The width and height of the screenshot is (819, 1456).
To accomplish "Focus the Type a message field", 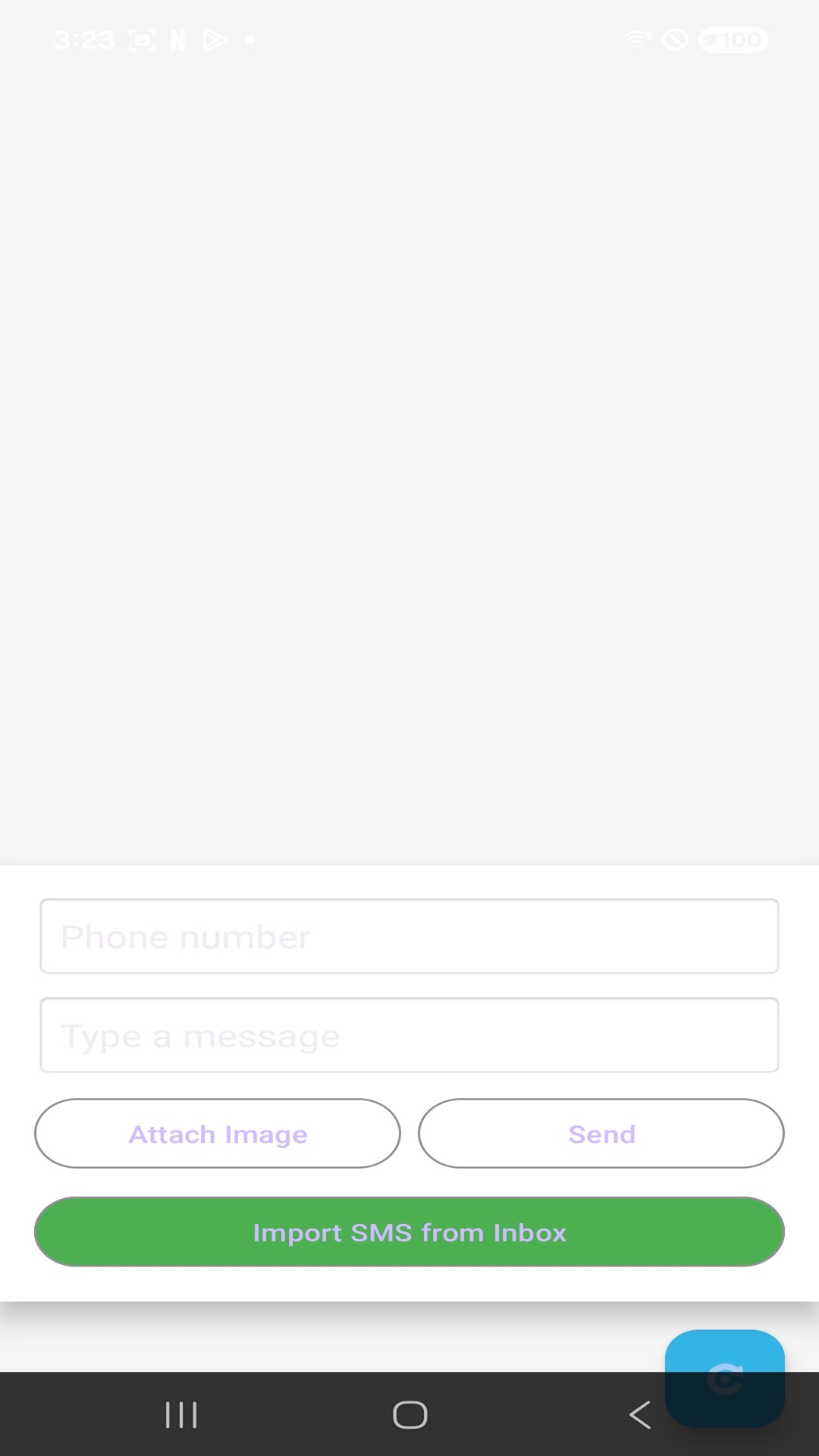I will (409, 1035).
